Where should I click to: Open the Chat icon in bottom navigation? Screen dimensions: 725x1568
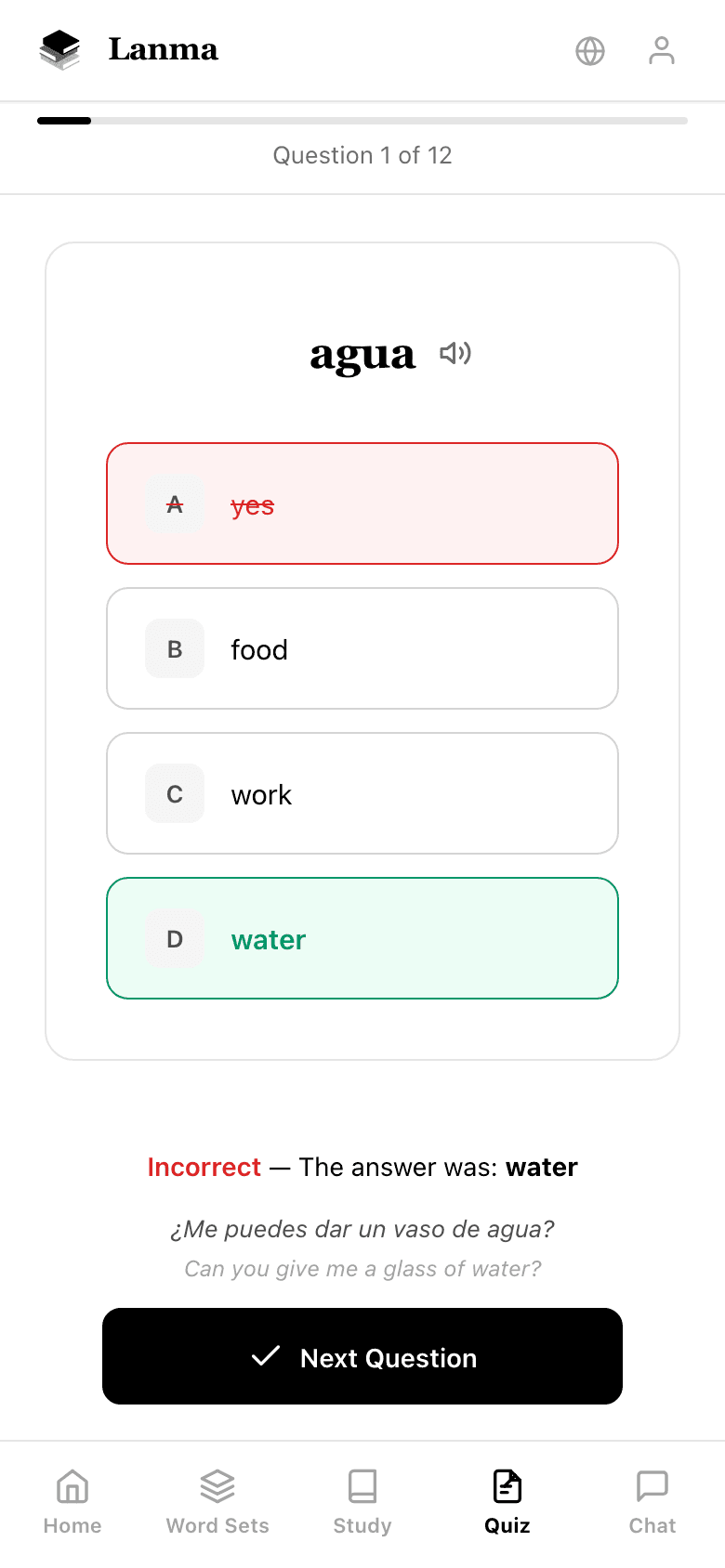point(652,1488)
